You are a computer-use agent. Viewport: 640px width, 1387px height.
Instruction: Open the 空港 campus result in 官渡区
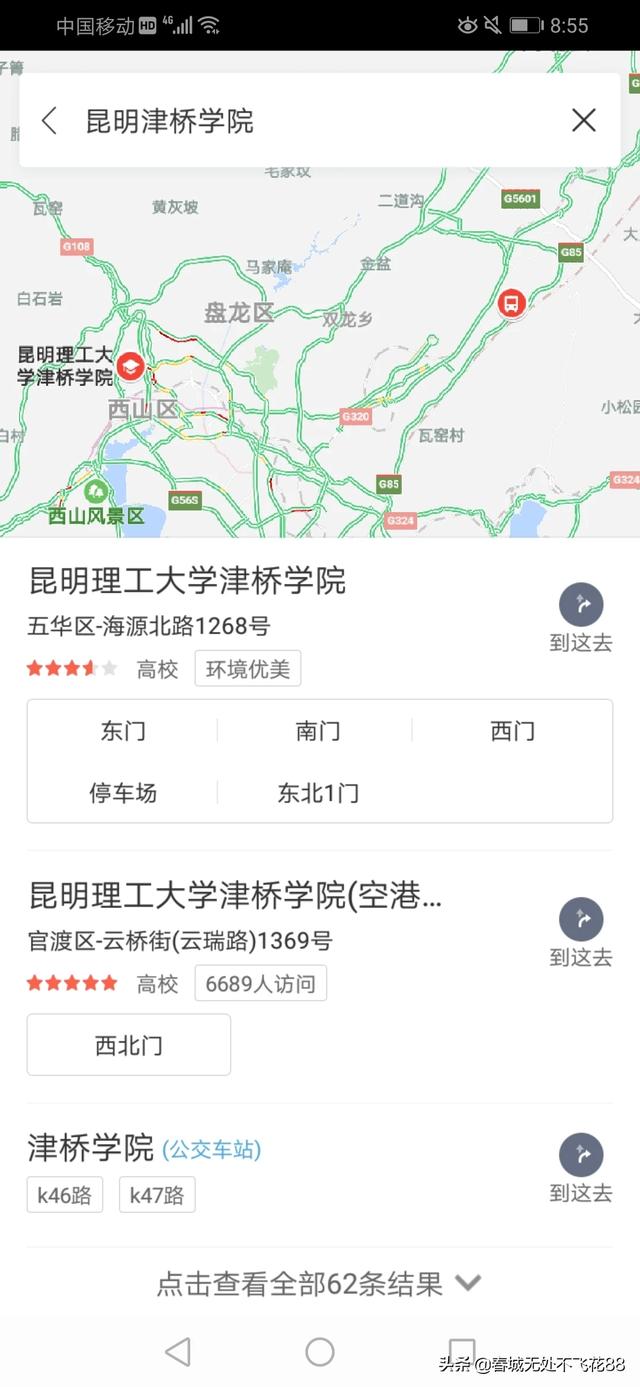coord(235,896)
